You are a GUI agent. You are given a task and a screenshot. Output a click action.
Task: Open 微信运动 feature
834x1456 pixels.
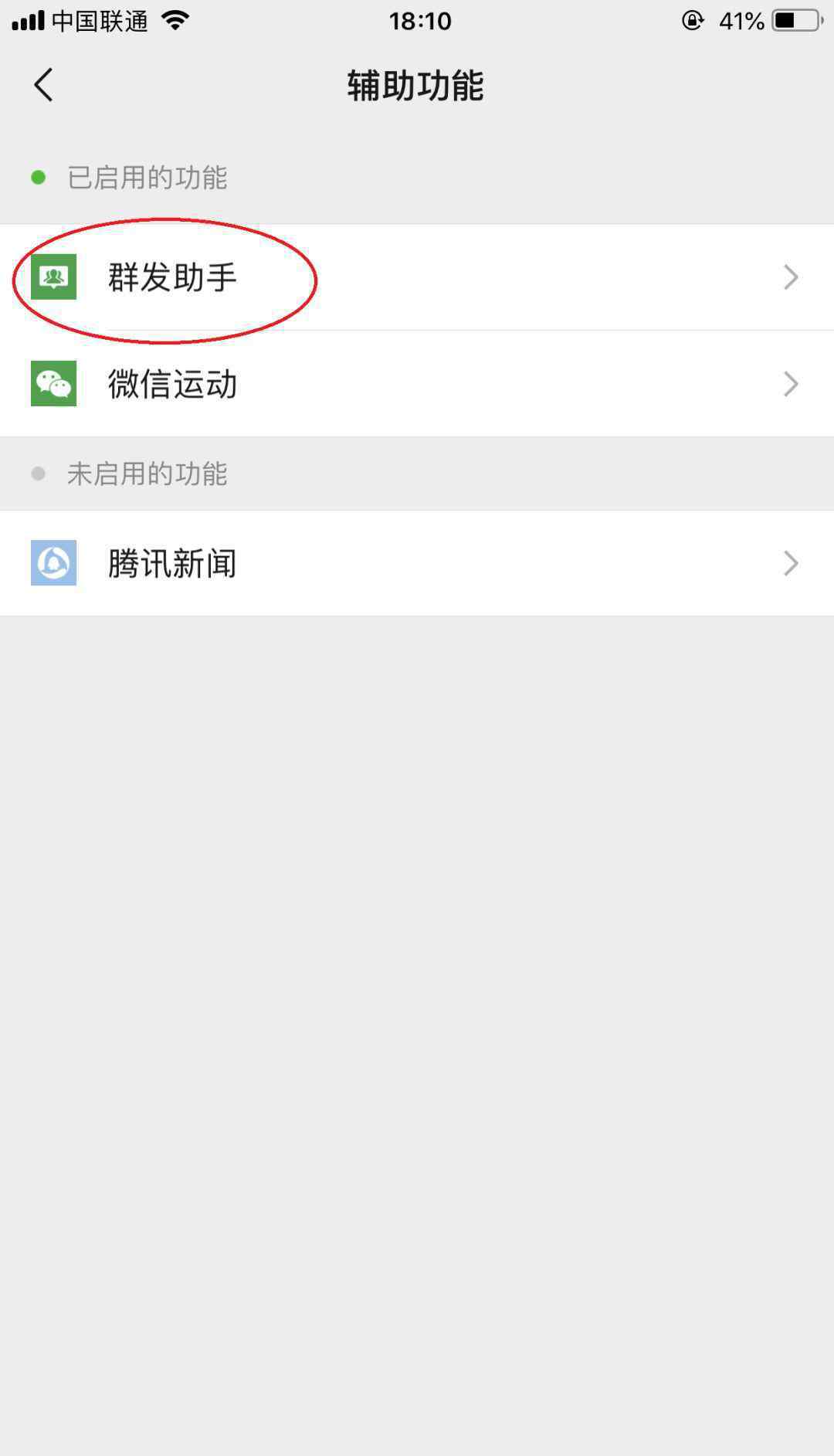[417, 384]
